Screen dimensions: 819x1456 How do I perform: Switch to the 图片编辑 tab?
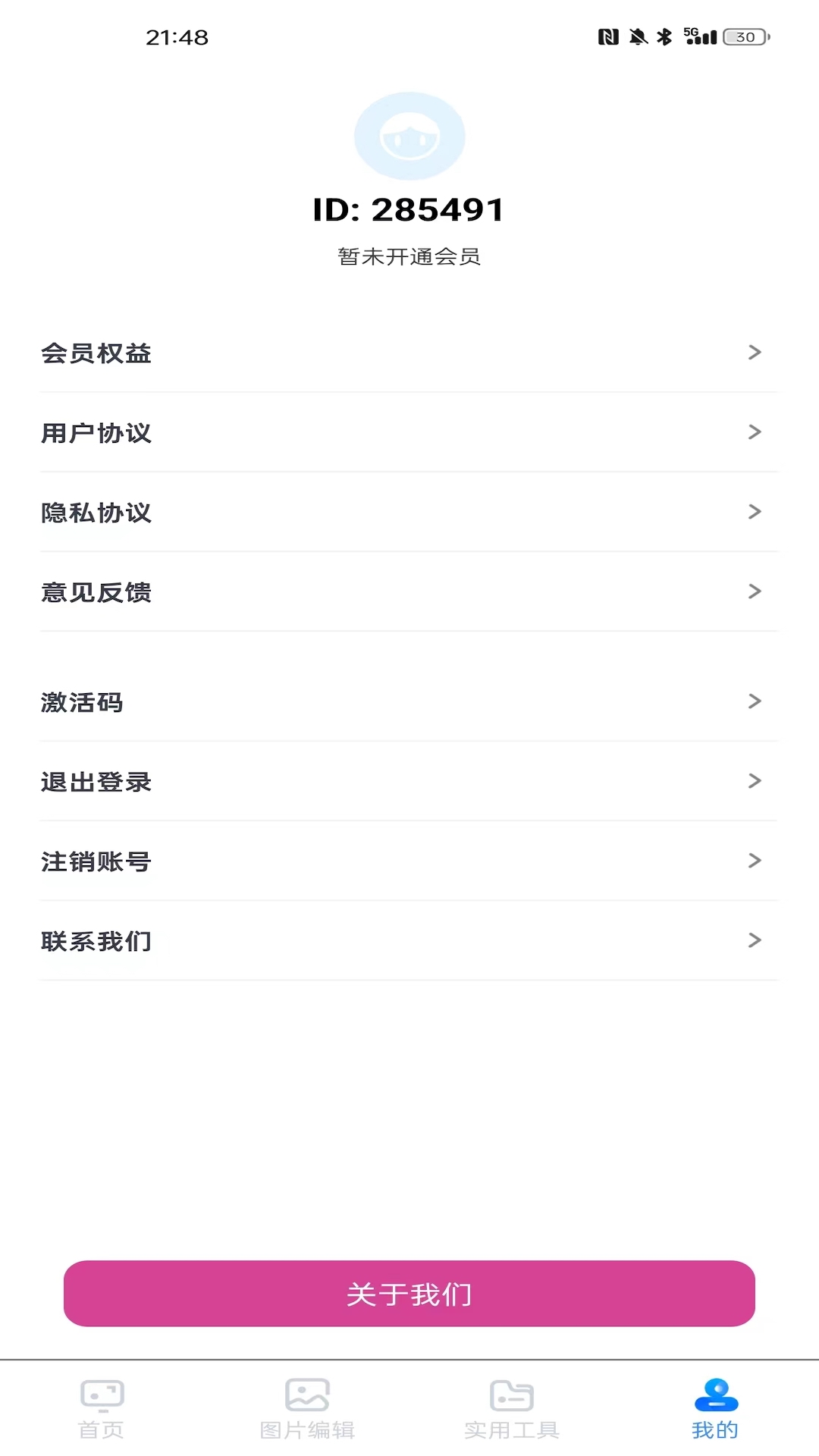[x=307, y=1409]
